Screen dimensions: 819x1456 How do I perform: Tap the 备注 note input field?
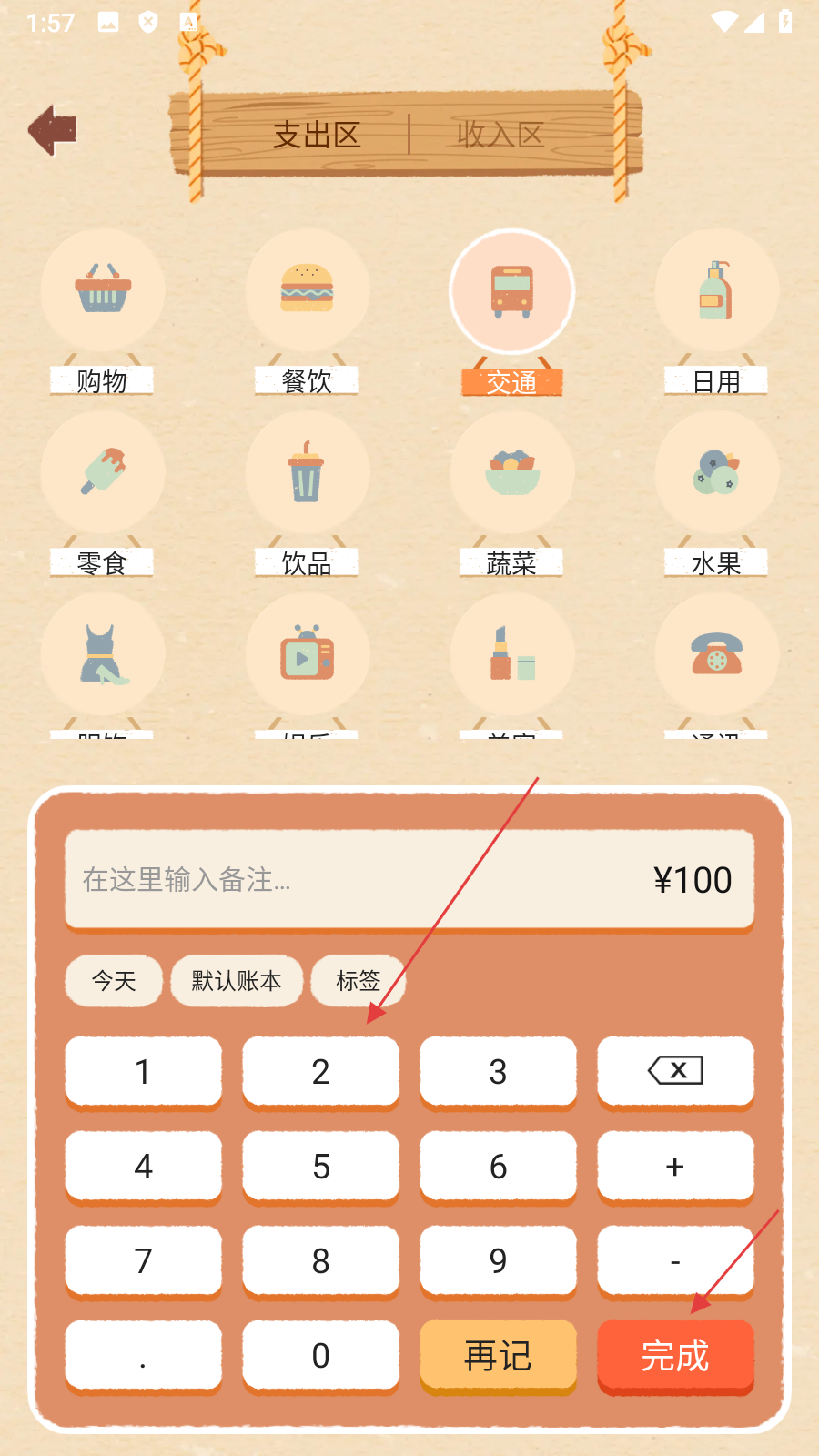pos(346,880)
